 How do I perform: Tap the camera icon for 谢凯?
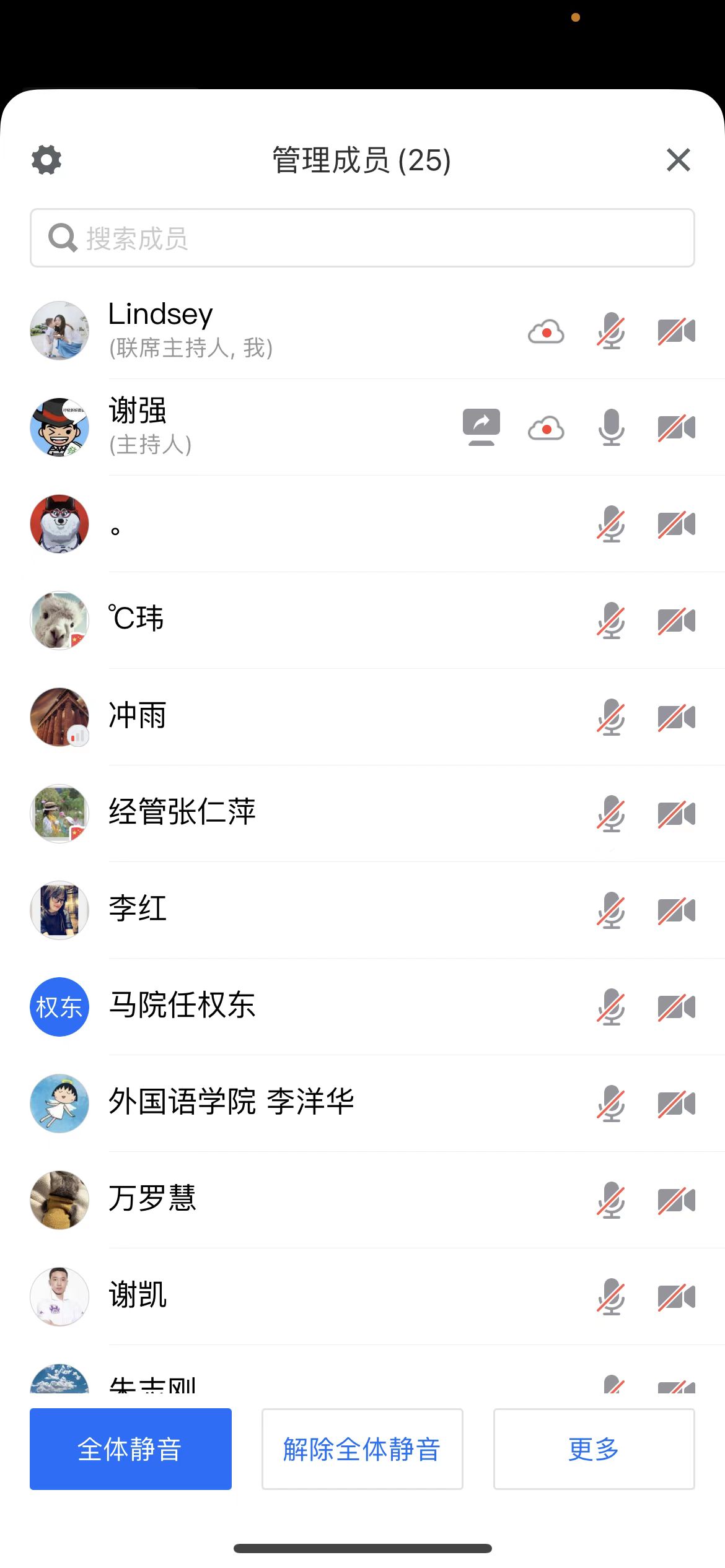[676, 1297]
